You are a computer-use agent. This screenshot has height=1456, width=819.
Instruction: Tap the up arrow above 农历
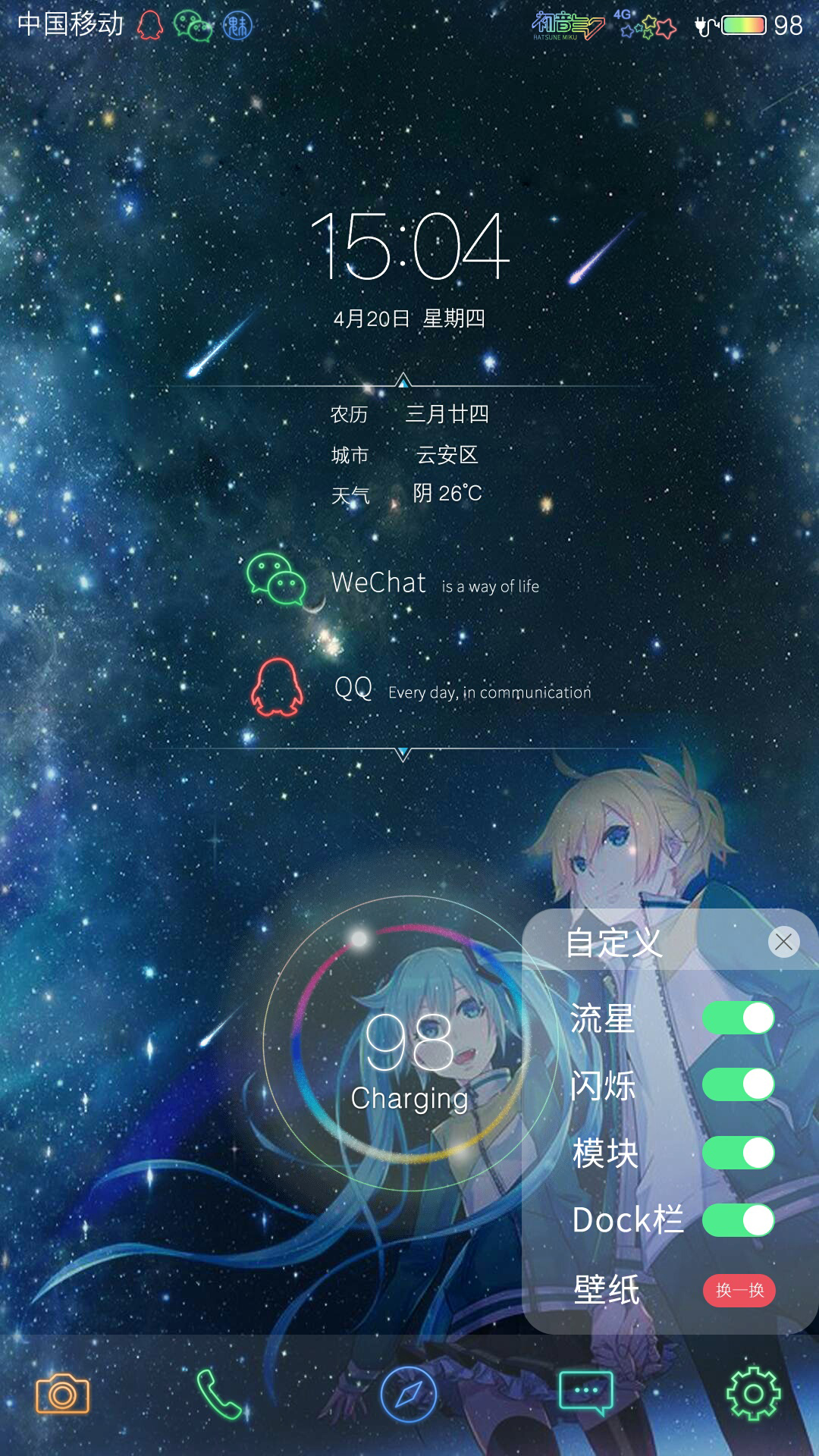point(403,379)
